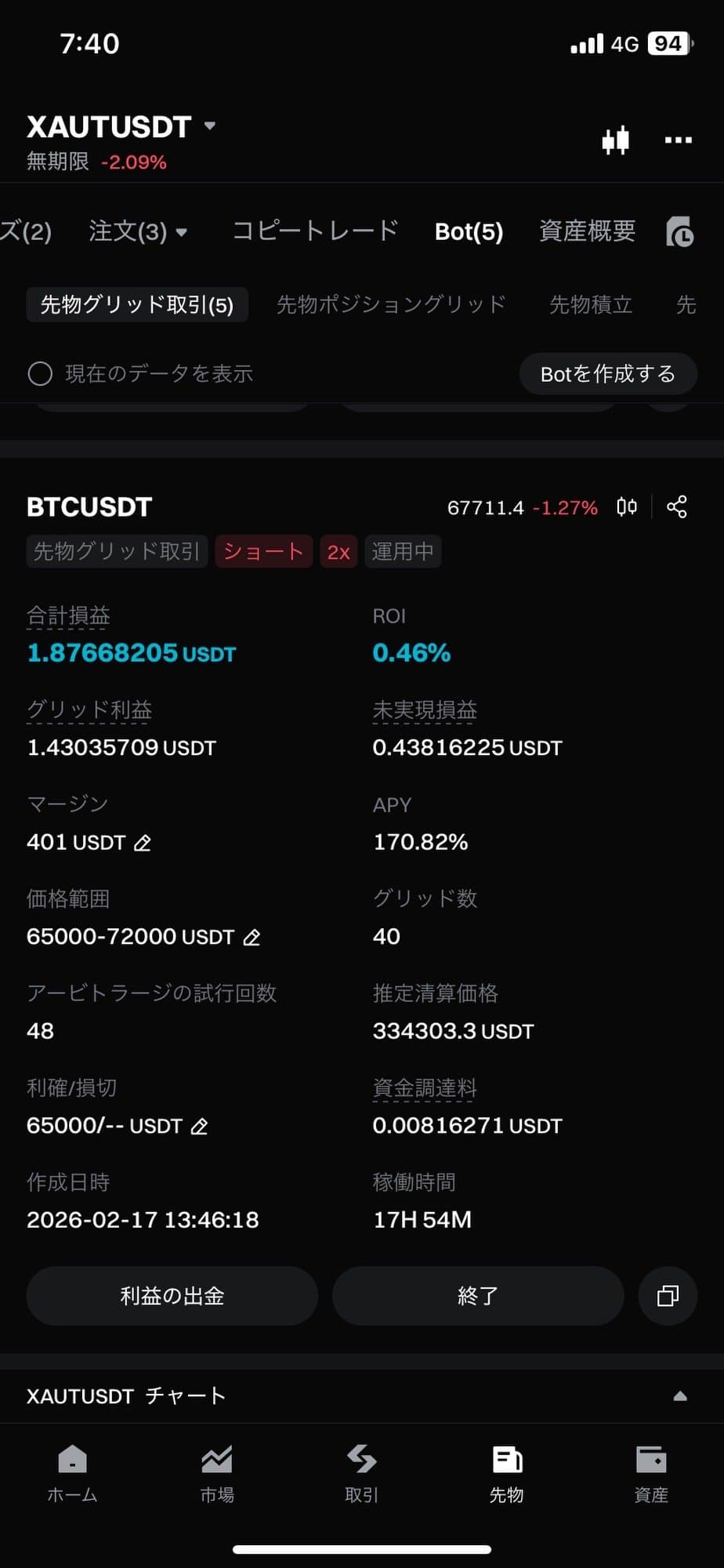This screenshot has height=1568, width=724.
Task: Switch to the コピートレード tab
Action: point(315,231)
